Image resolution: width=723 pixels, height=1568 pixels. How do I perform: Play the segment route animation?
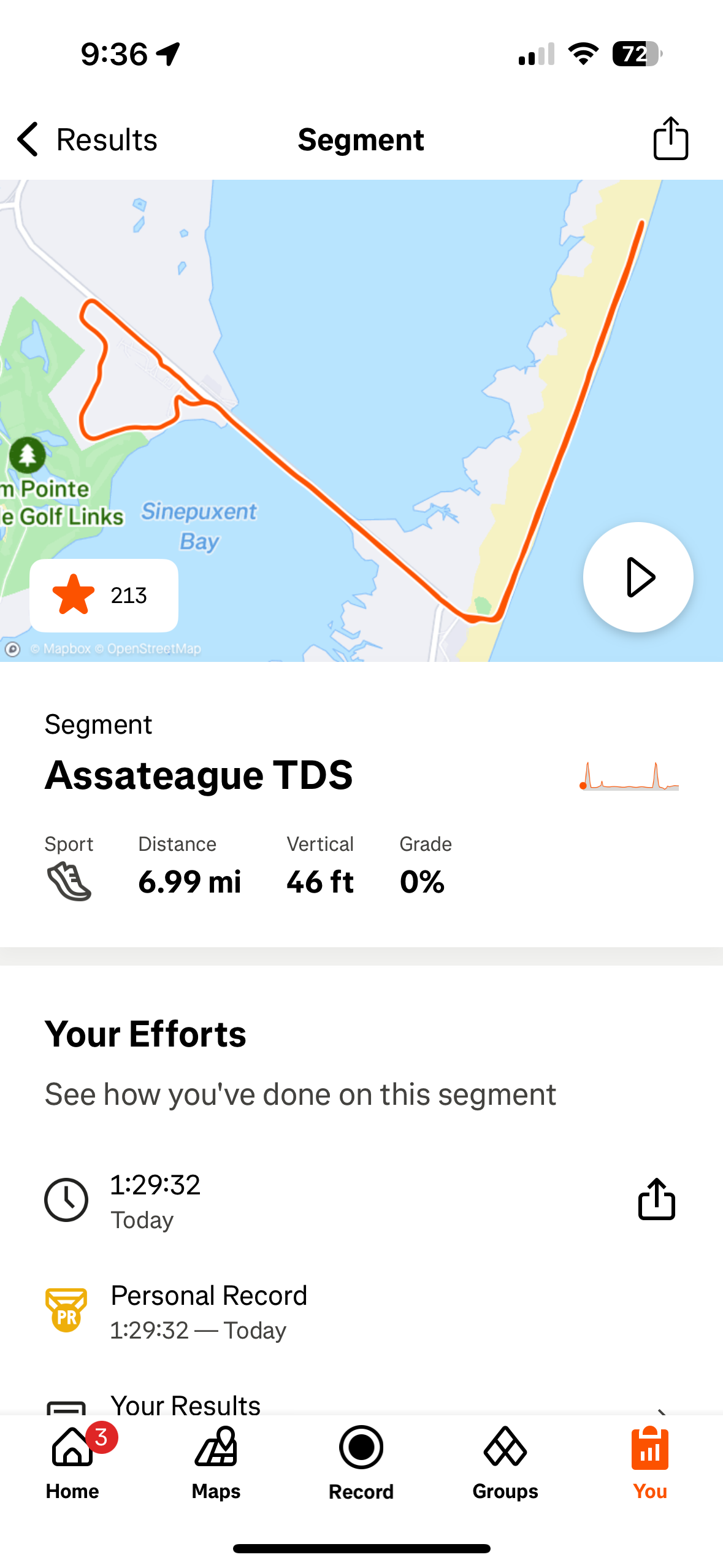coord(638,577)
